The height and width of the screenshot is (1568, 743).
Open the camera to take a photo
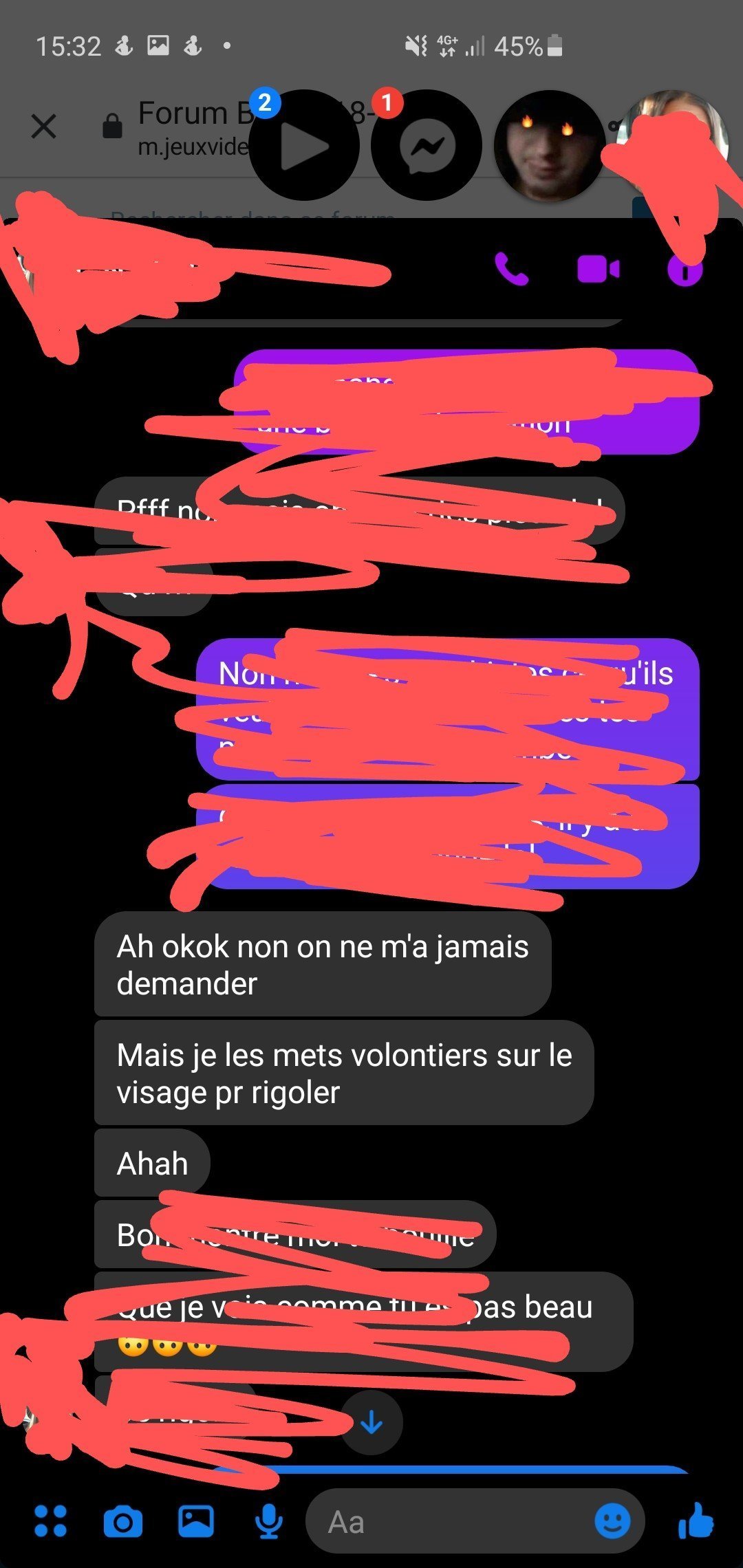(123, 1521)
